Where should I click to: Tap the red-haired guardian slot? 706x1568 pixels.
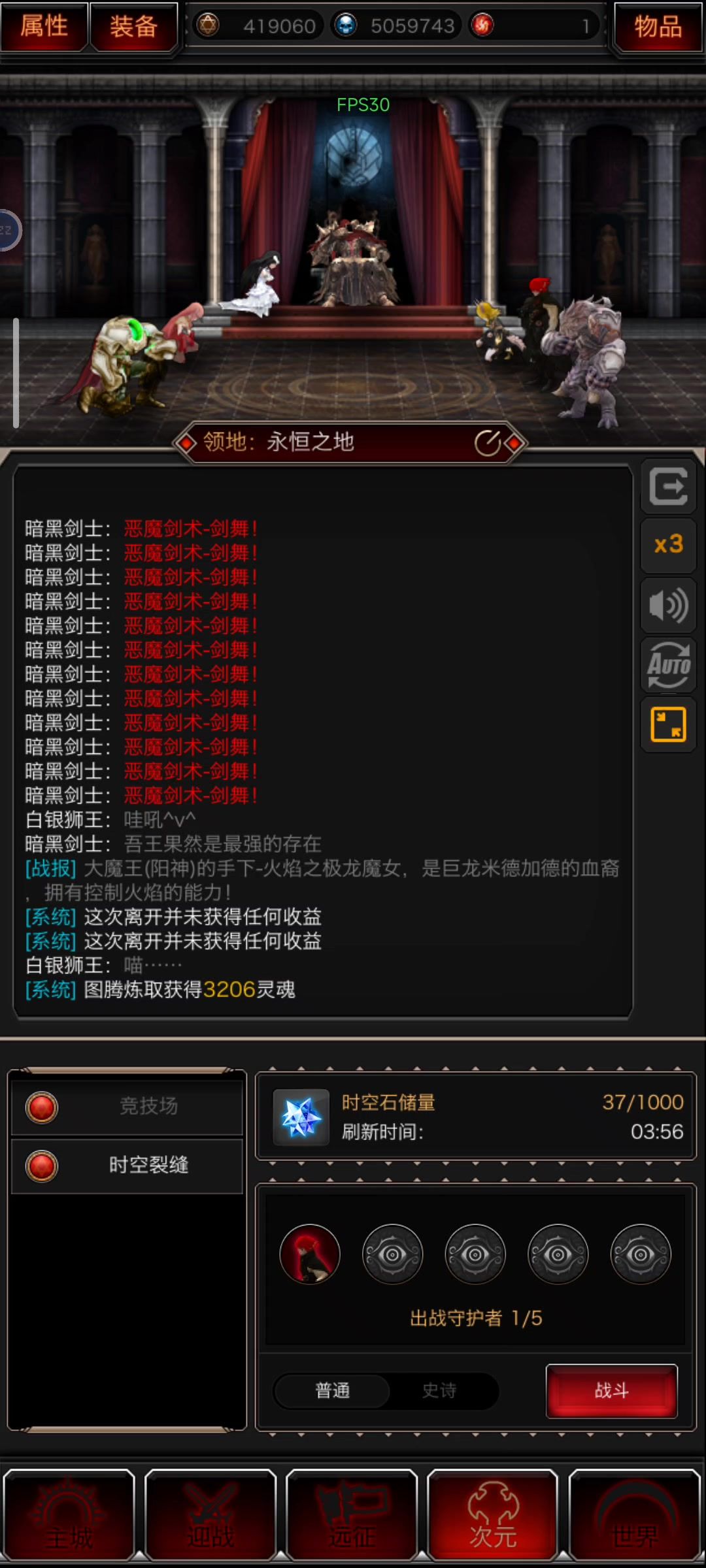pyautogui.click(x=310, y=1254)
